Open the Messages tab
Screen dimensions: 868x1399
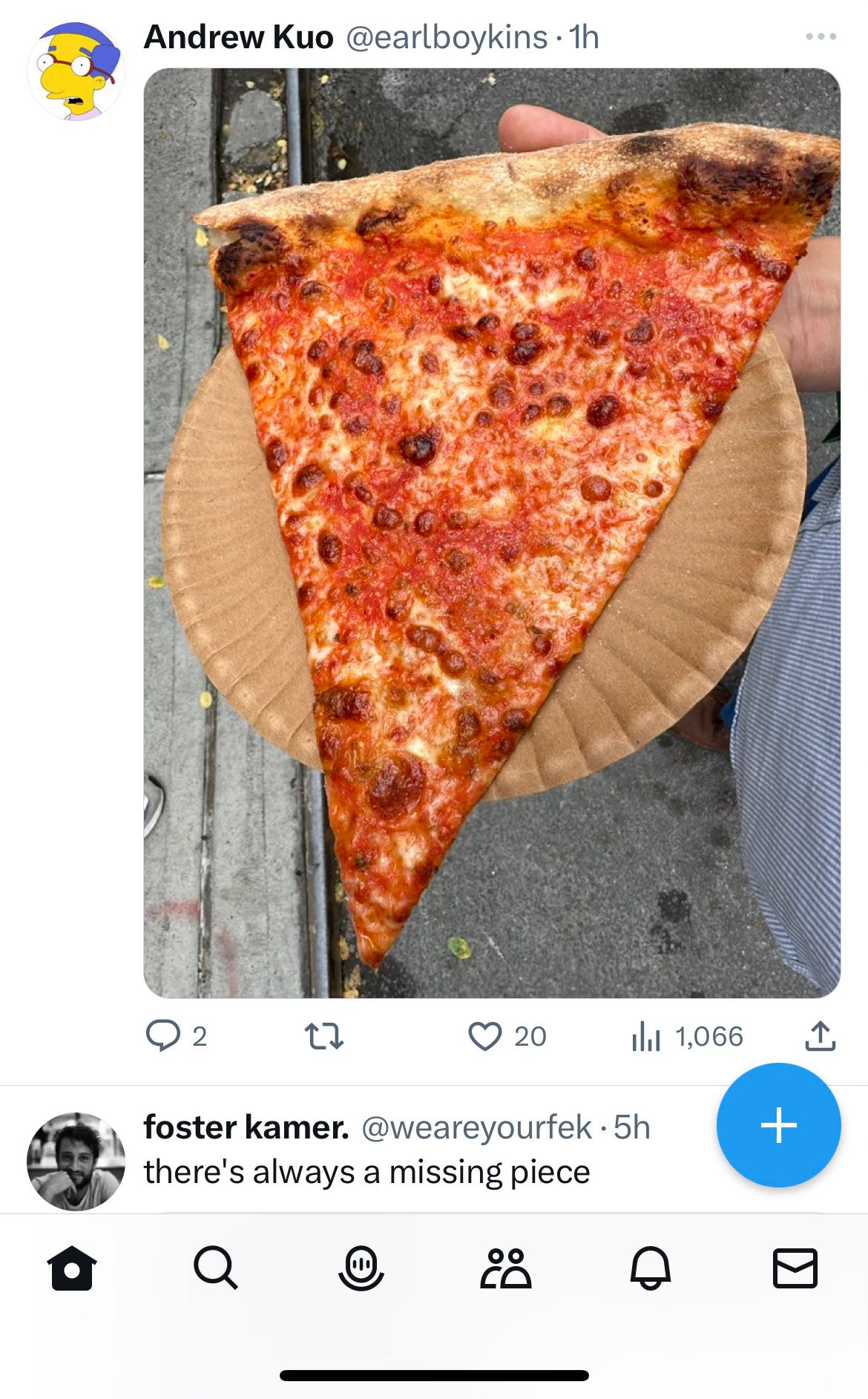coord(795,1268)
